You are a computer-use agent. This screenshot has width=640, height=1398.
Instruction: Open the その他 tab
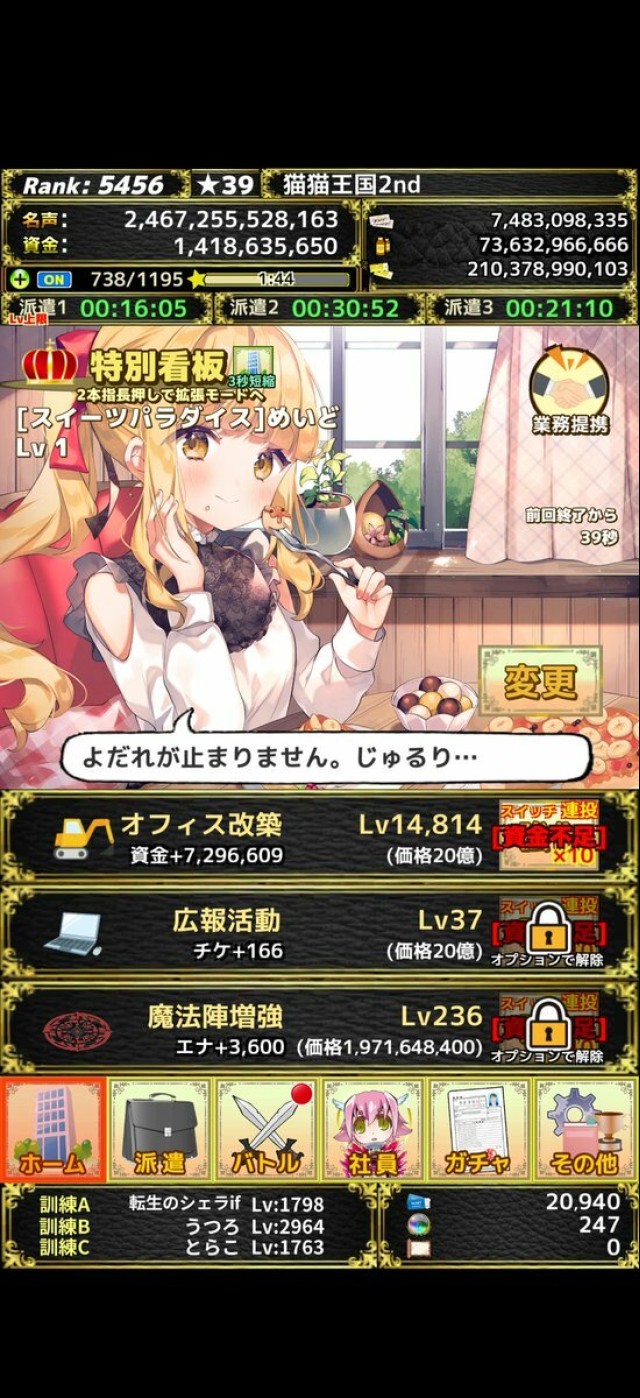pos(585,1129)
